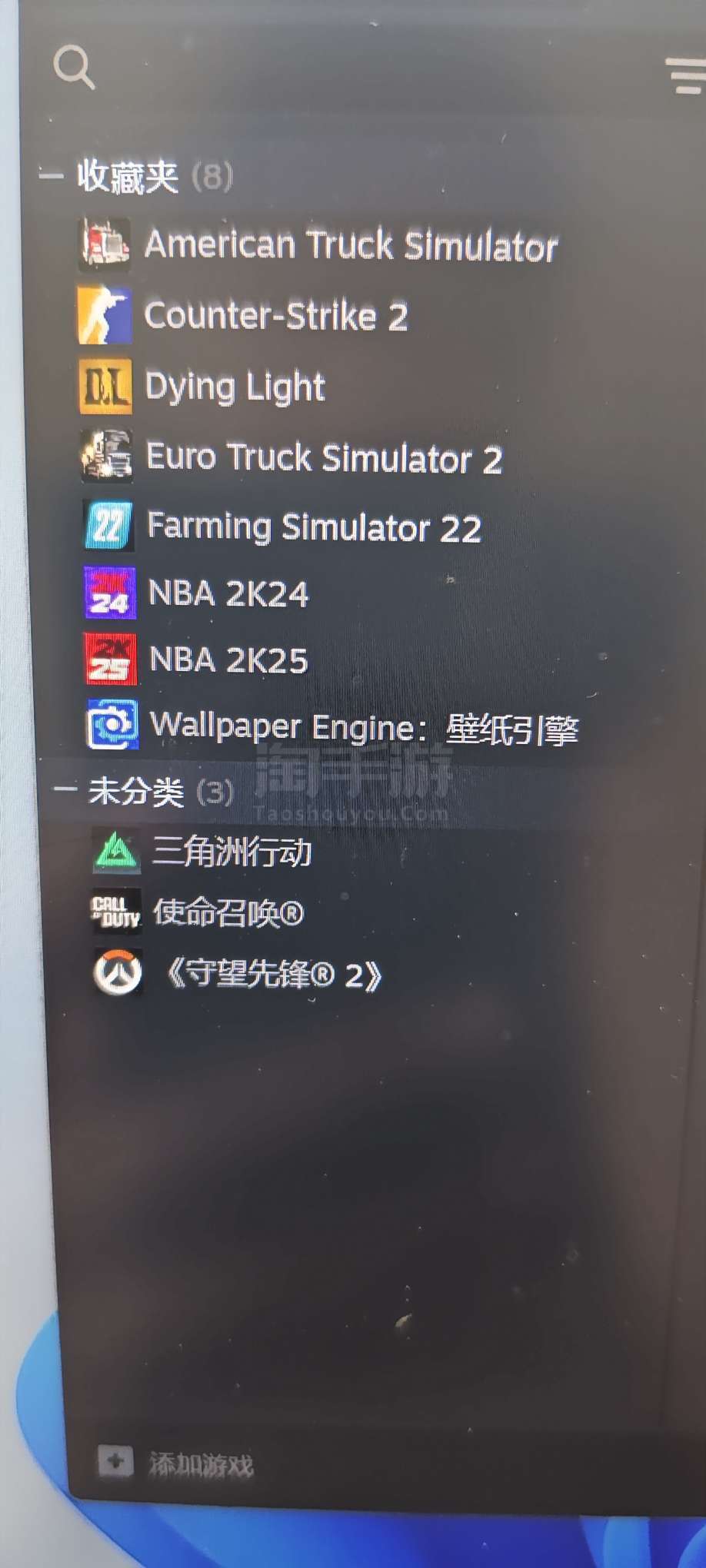This screenshot has height=1568, width=706.
Task: Open the library search magnifier
Action: click(x=75, y=67)
